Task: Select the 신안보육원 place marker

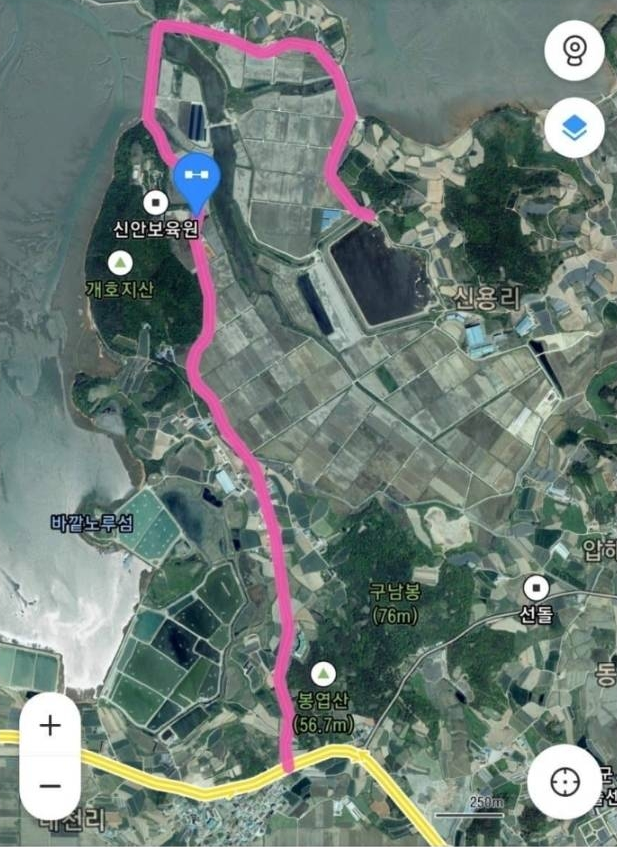Action: coord(155,203)
